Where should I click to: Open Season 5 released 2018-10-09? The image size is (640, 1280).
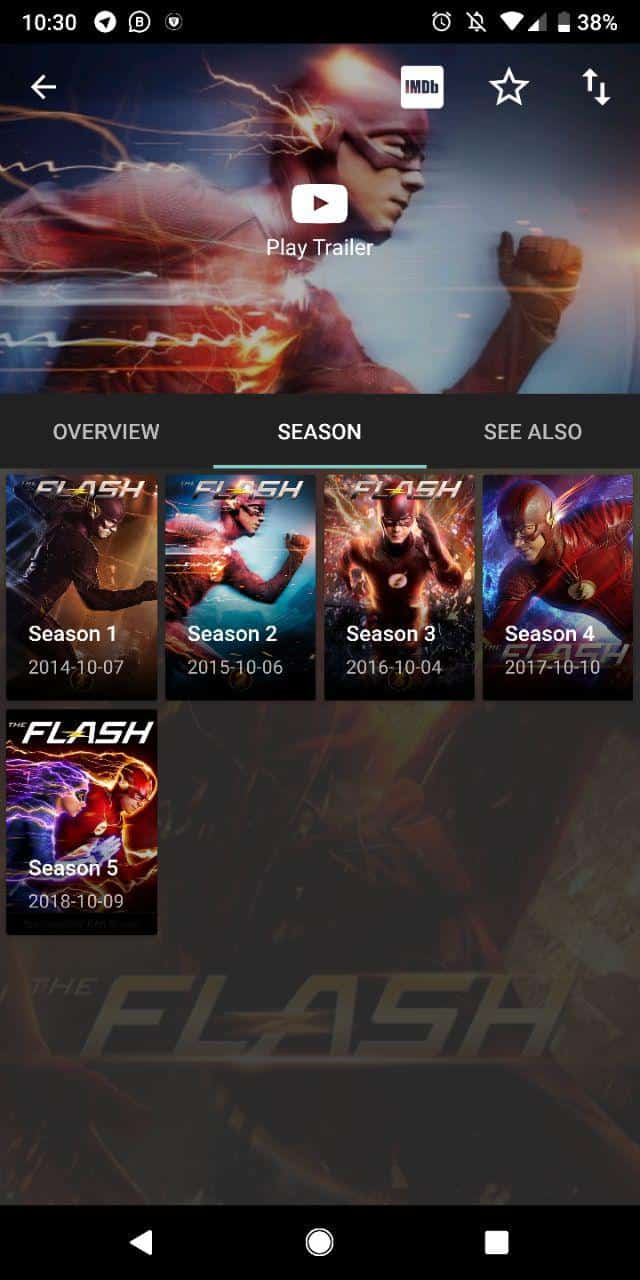(x=81, y=822)
